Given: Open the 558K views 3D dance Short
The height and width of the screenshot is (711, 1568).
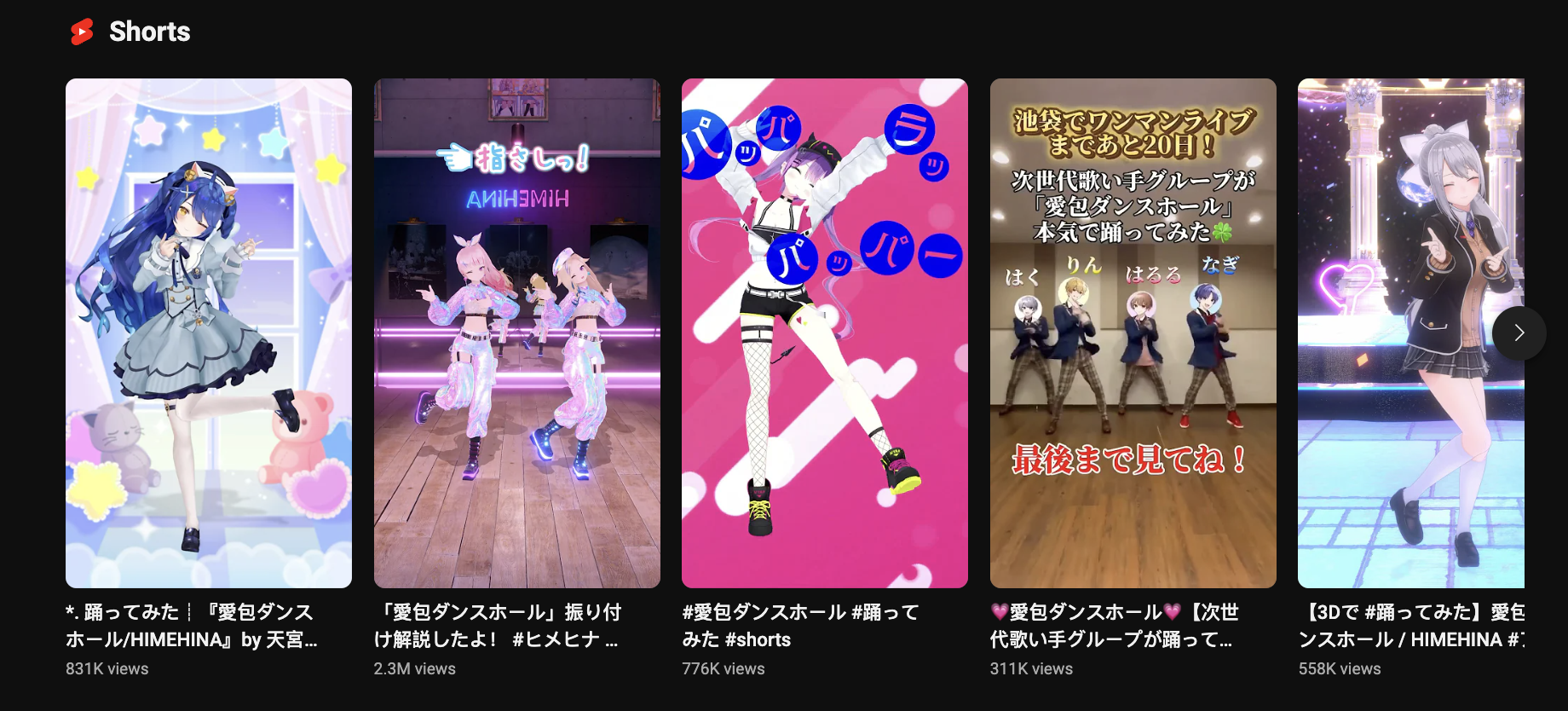Looking at the screenshot, I should [1398, 332].
